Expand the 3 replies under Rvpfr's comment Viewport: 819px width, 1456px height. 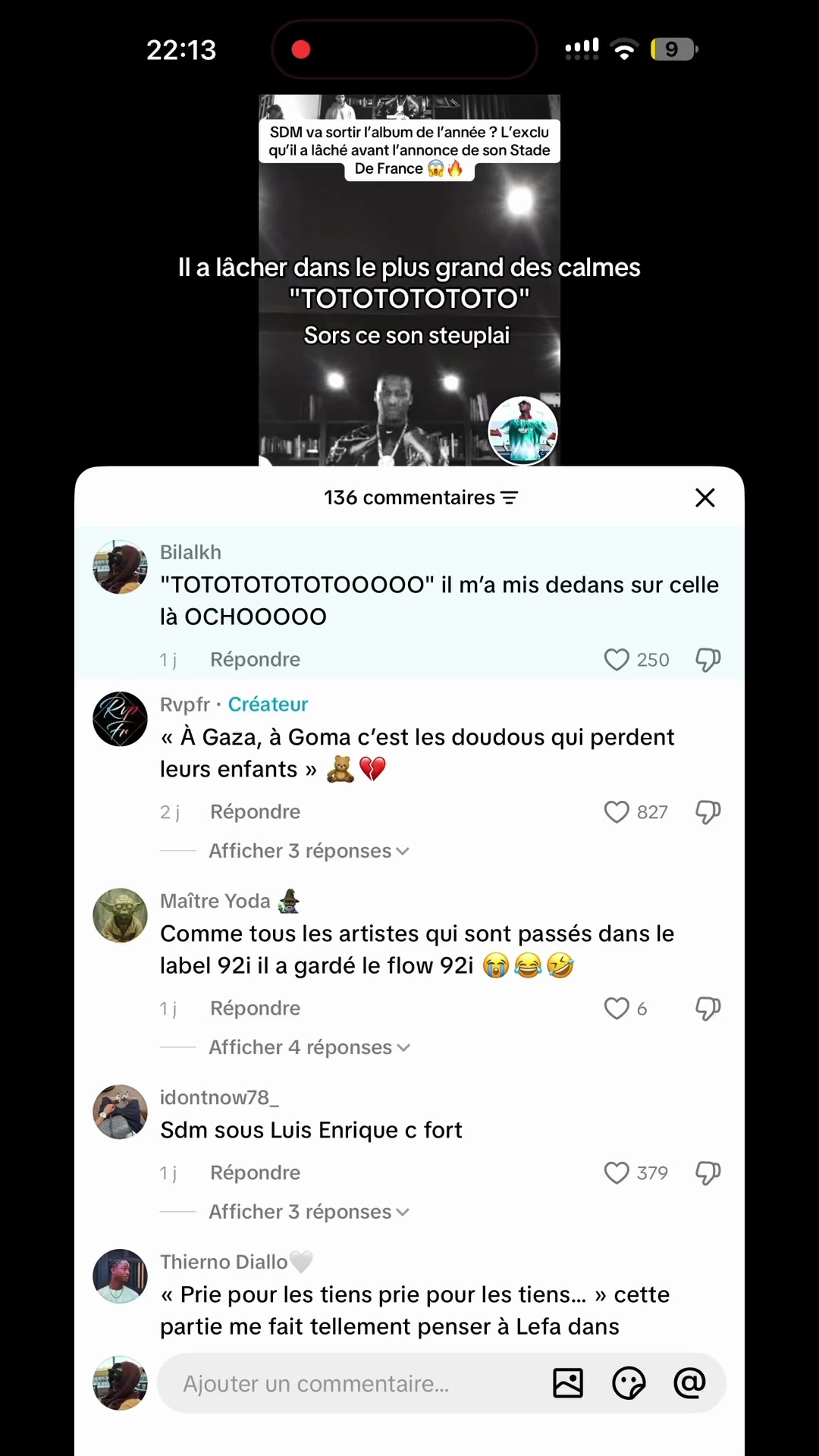pos(309,851)
